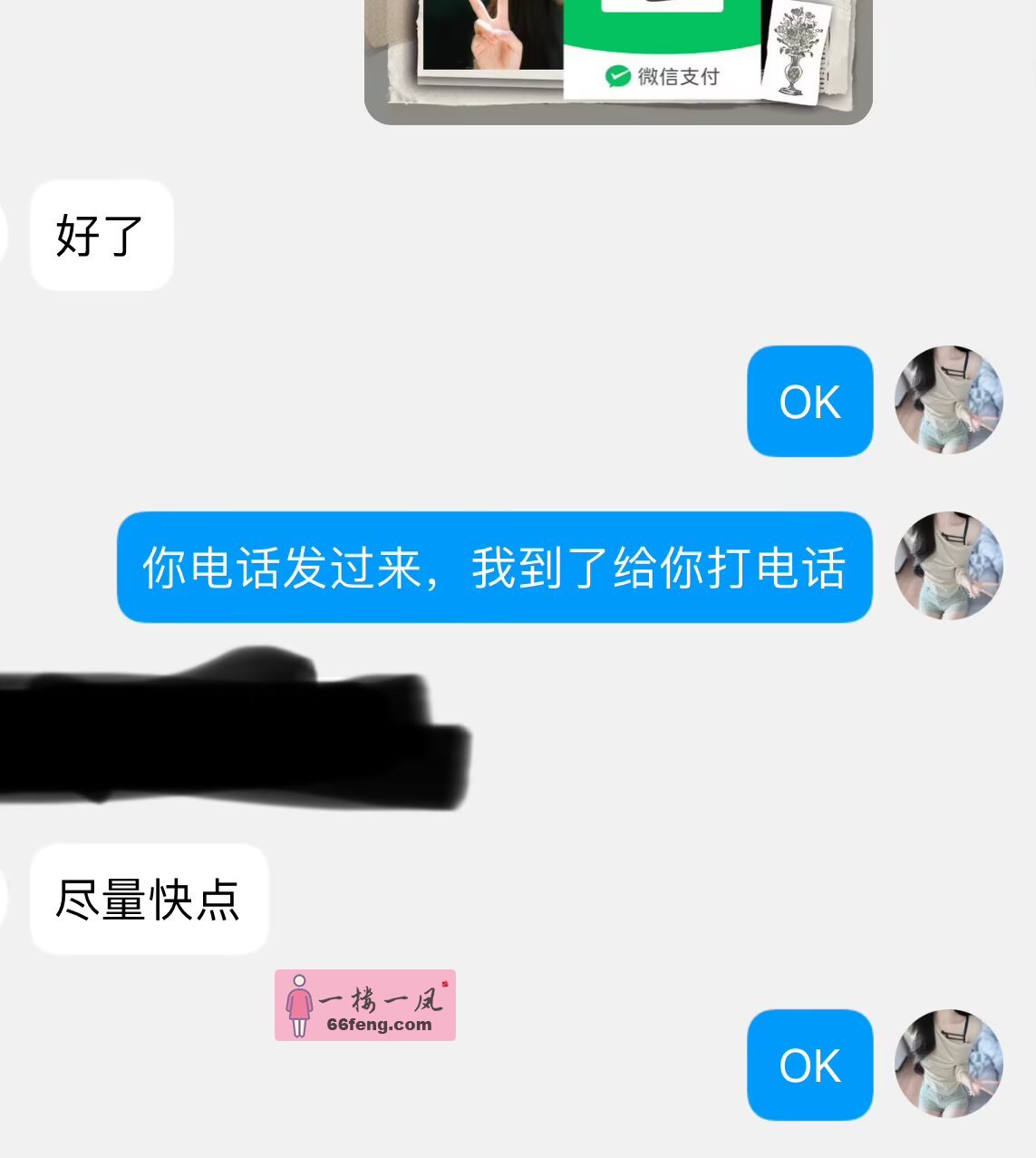Click the WeChat Pay logo on the shared image
The image size is (1036, 1158).
coord(617,76)
